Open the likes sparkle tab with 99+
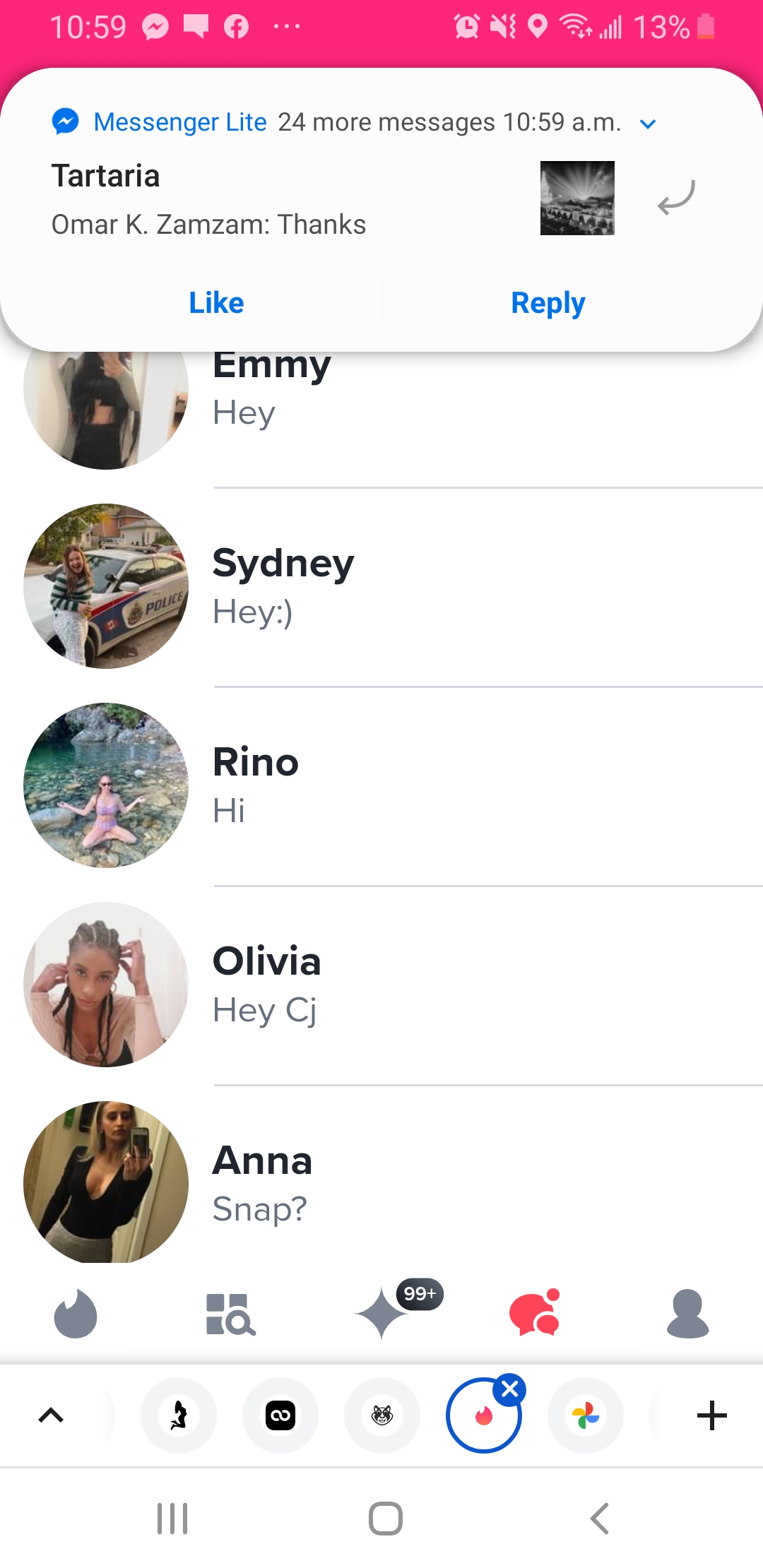The image size is (763, 1568). 383,1314
